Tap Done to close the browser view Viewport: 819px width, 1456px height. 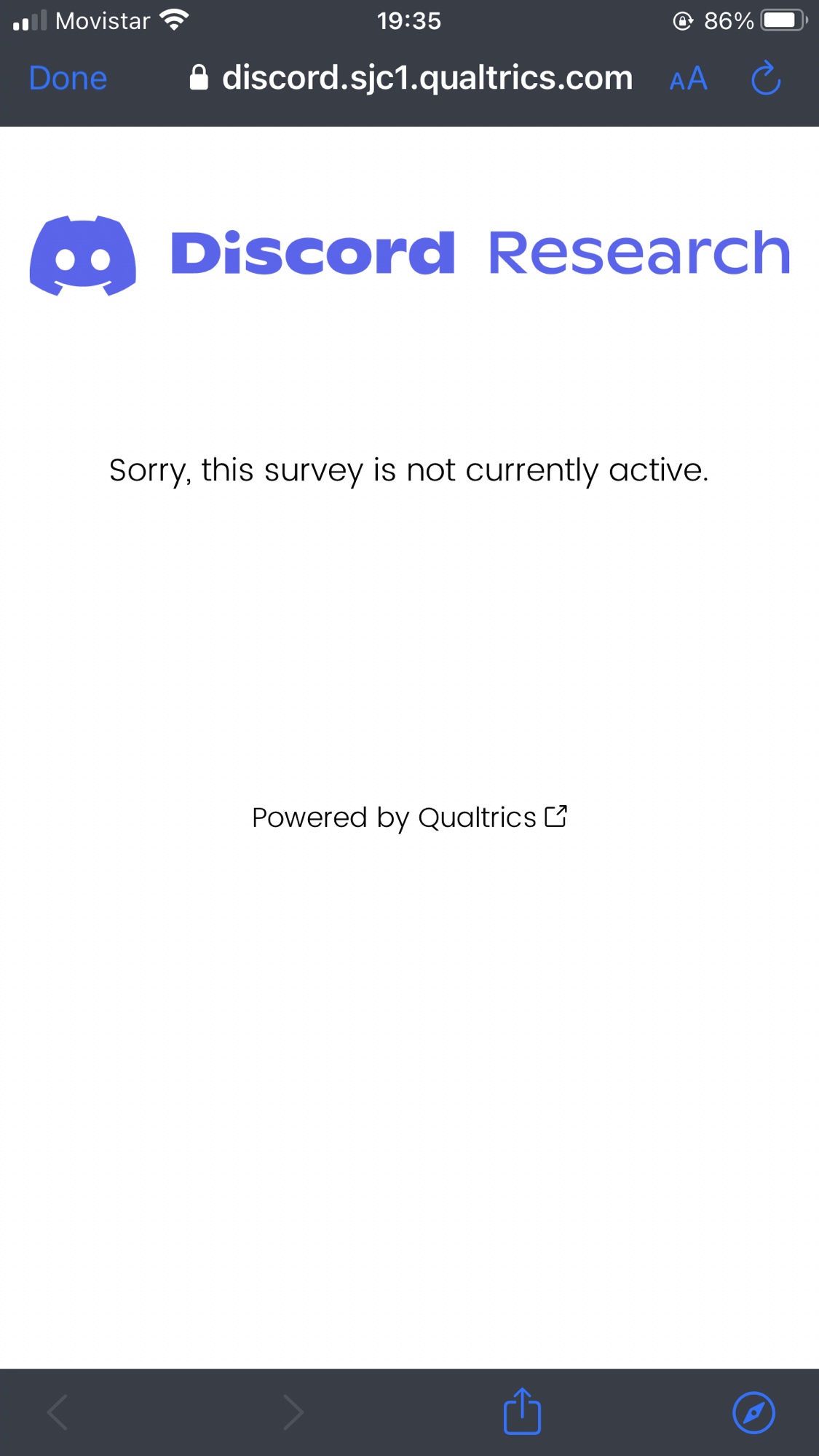68,79
